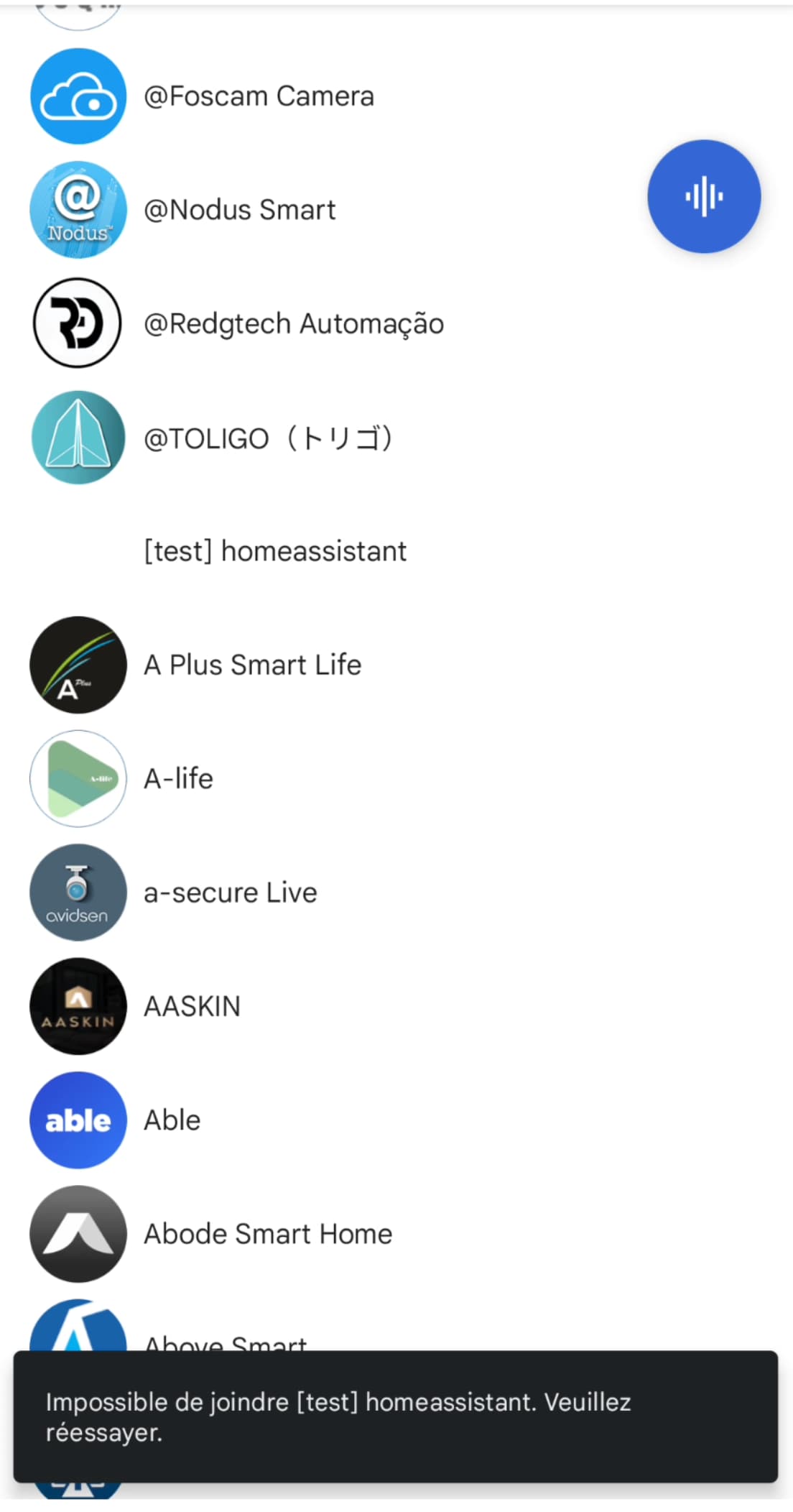Screen dimensions: 793x1512
Task: Select the Able service
Action: pyautogui.click(x=396, y=1120)
